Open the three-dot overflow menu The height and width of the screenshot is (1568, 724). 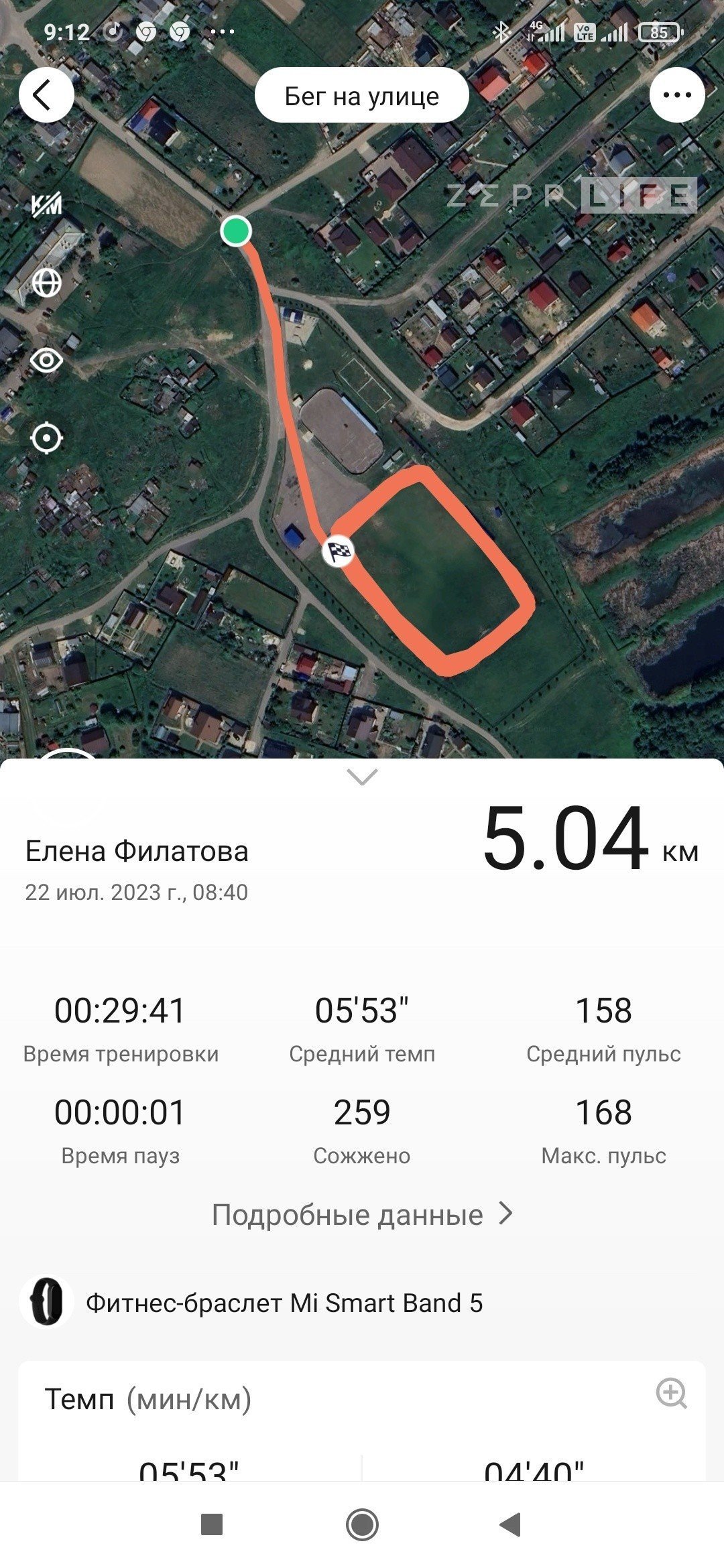tap(677, 95)
